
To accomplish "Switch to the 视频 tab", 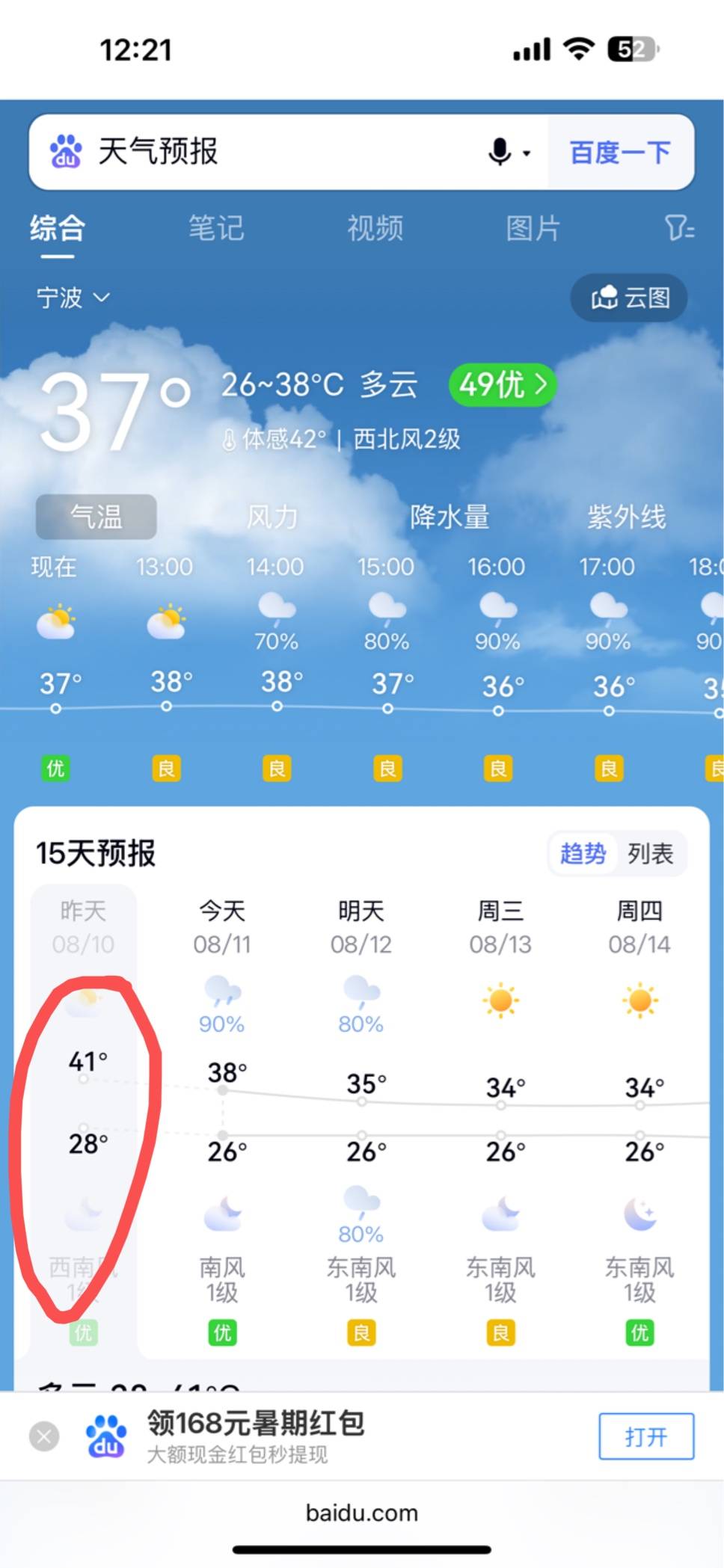I will click(x=375, y=228).
